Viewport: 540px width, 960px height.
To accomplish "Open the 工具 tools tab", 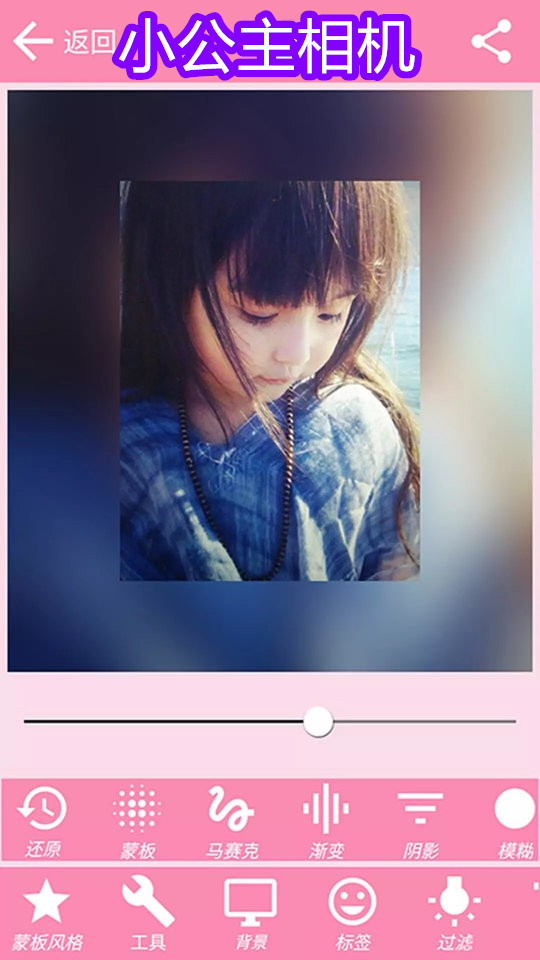I will tap(148, 914).
